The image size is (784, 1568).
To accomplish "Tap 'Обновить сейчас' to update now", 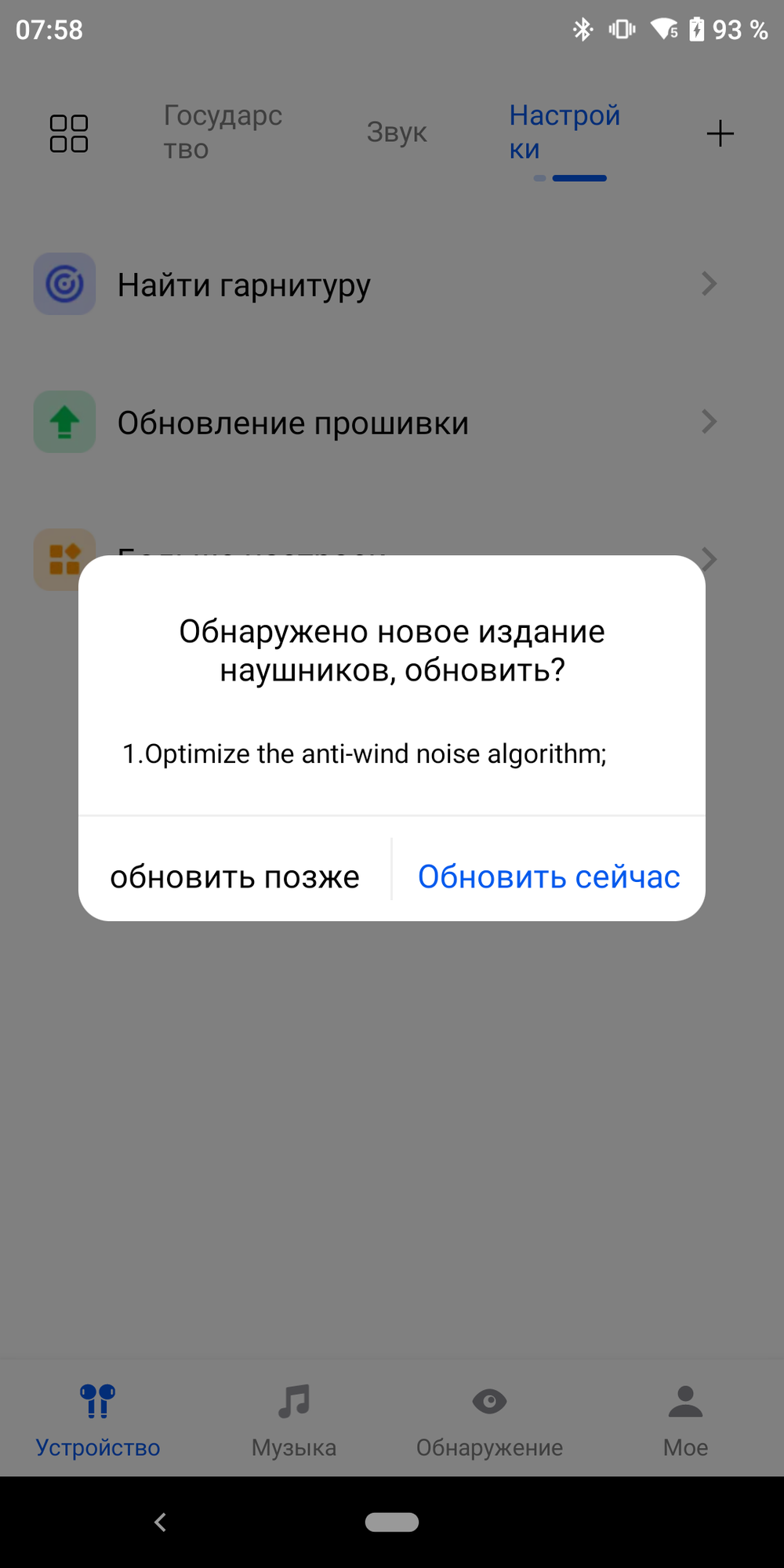I will 549,877.
